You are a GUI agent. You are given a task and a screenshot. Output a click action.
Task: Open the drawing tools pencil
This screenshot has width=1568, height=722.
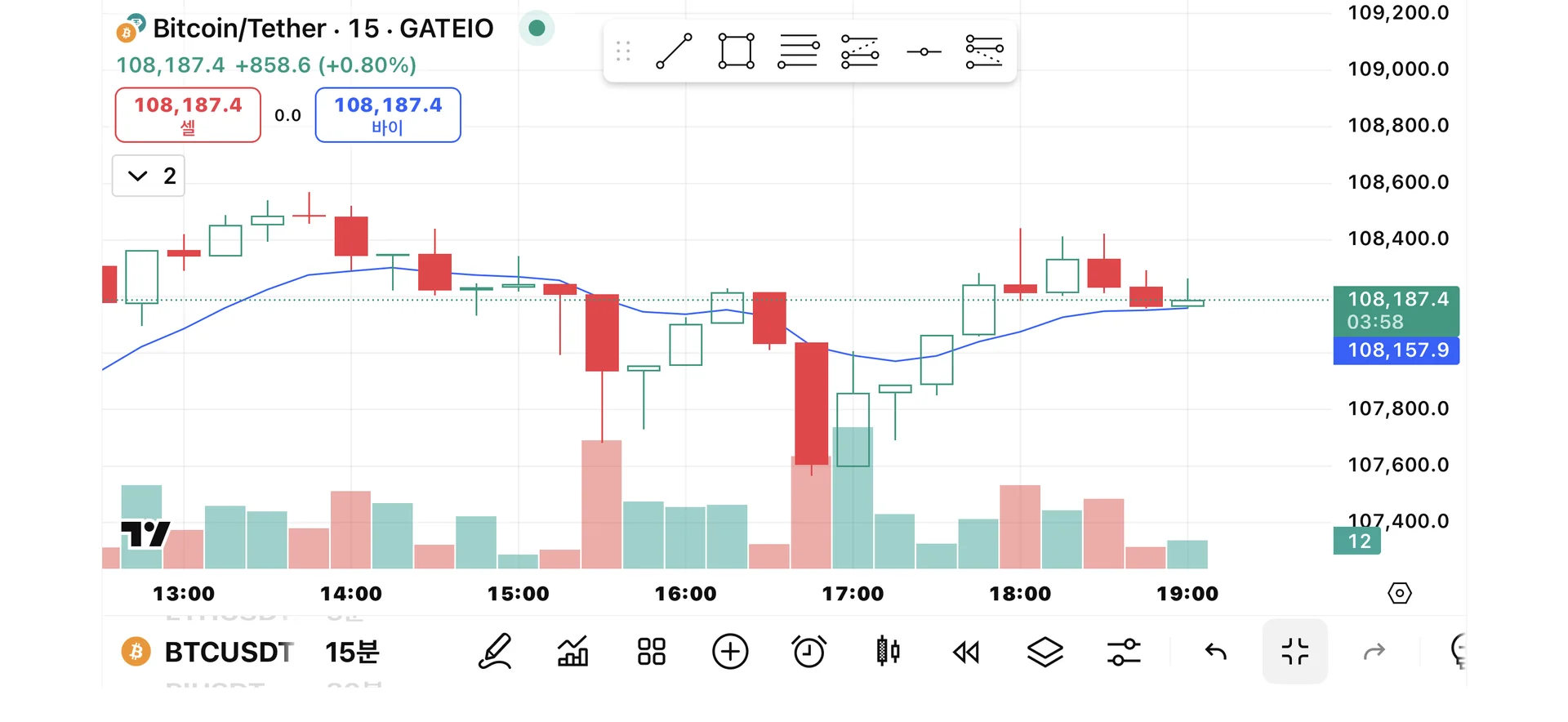coord(495,652)
